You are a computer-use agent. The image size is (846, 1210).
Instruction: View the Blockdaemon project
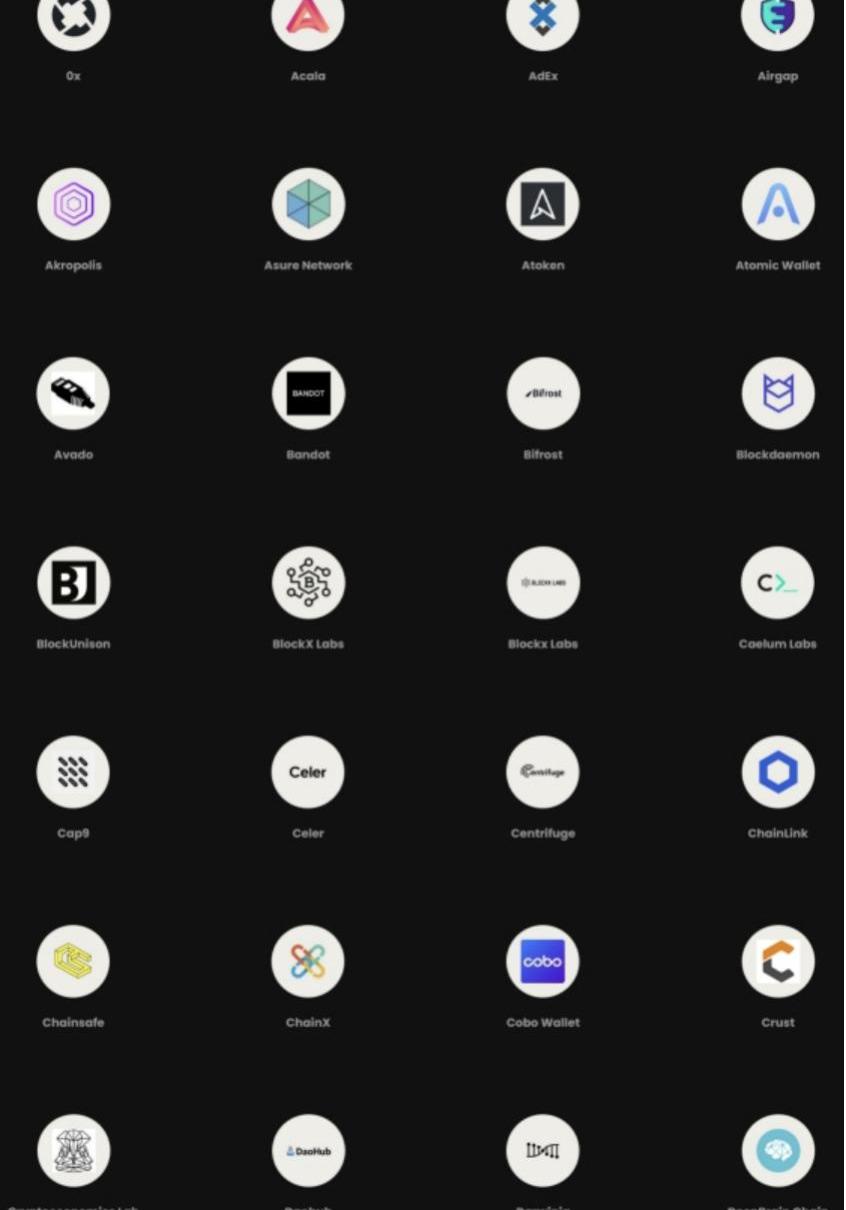pyautogui.click(x=778, y=394)
